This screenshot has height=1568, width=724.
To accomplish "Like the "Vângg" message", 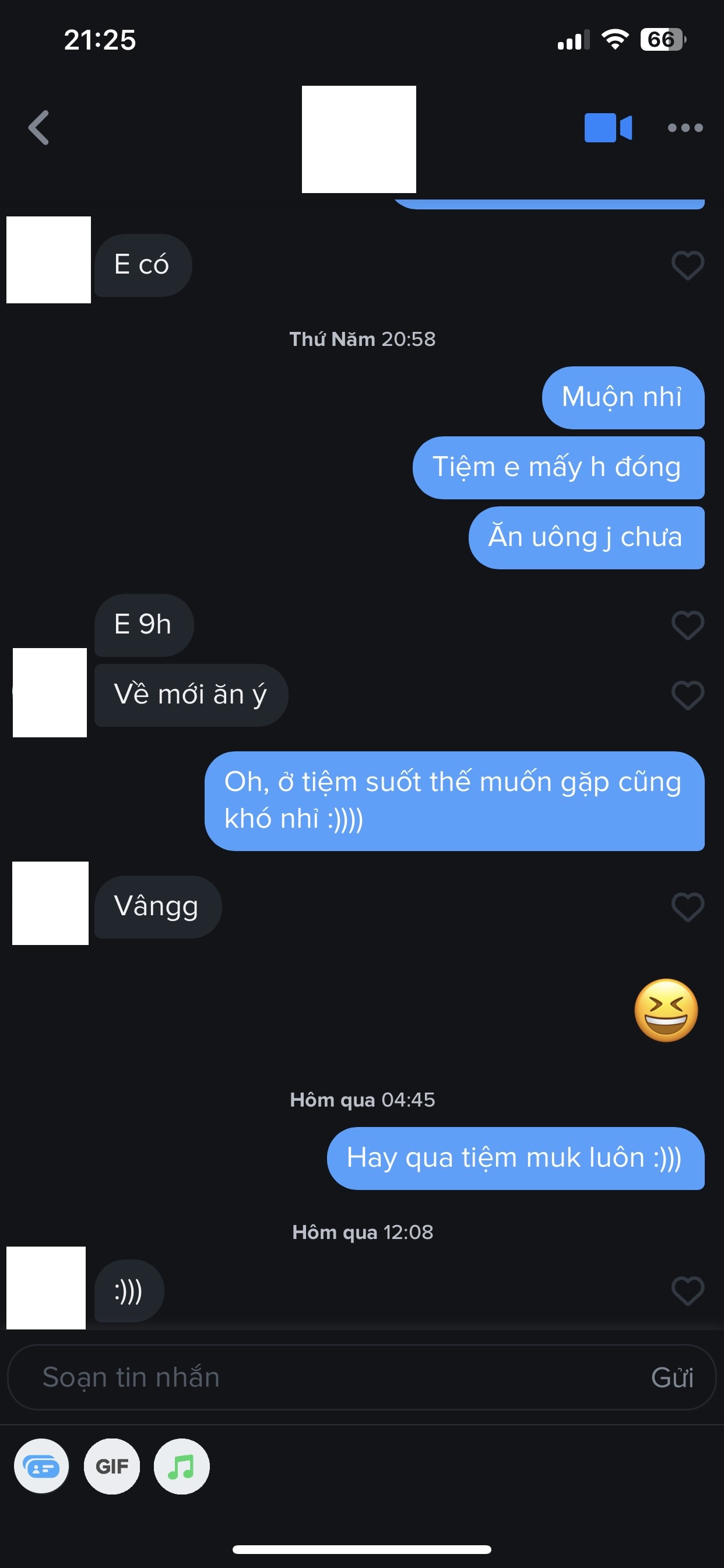I will pyautogui.click(x=687, y=907).
